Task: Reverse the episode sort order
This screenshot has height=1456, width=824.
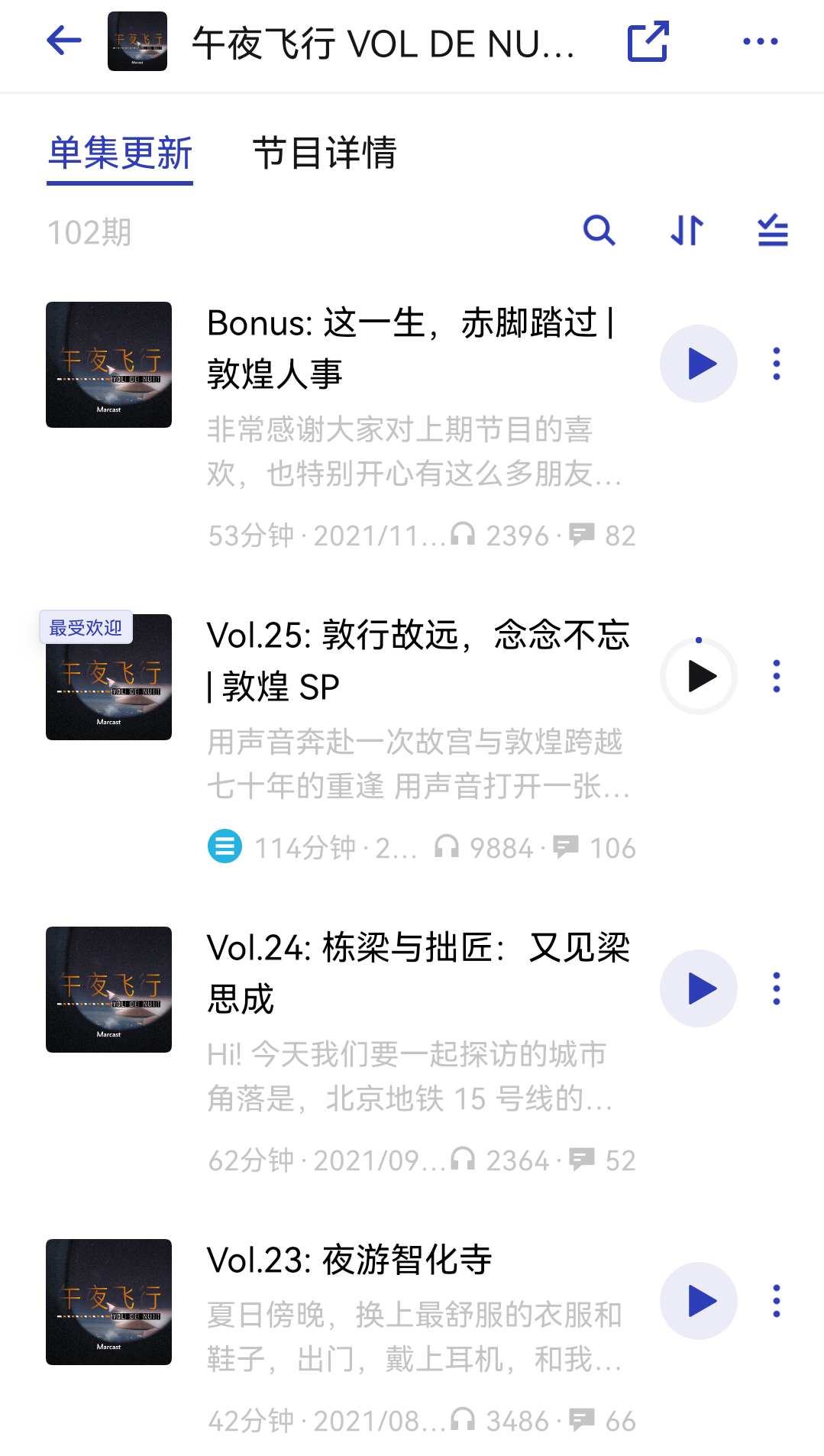Action: 687,230
